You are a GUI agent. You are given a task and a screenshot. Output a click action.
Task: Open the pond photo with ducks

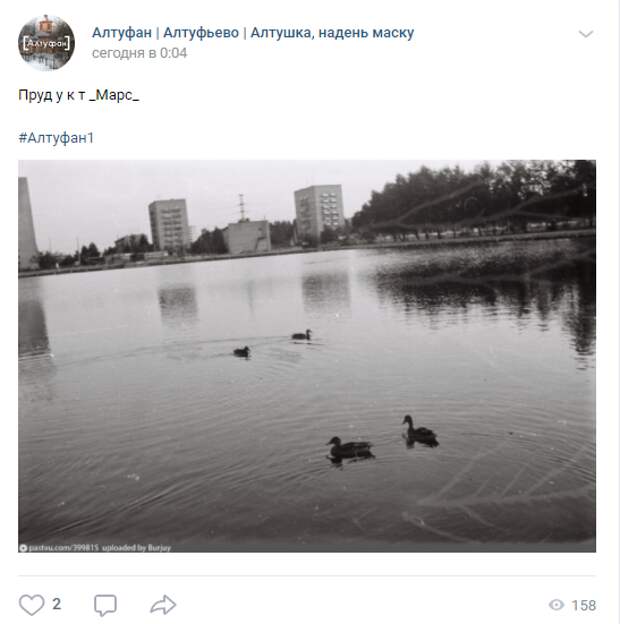pos(307,355)
